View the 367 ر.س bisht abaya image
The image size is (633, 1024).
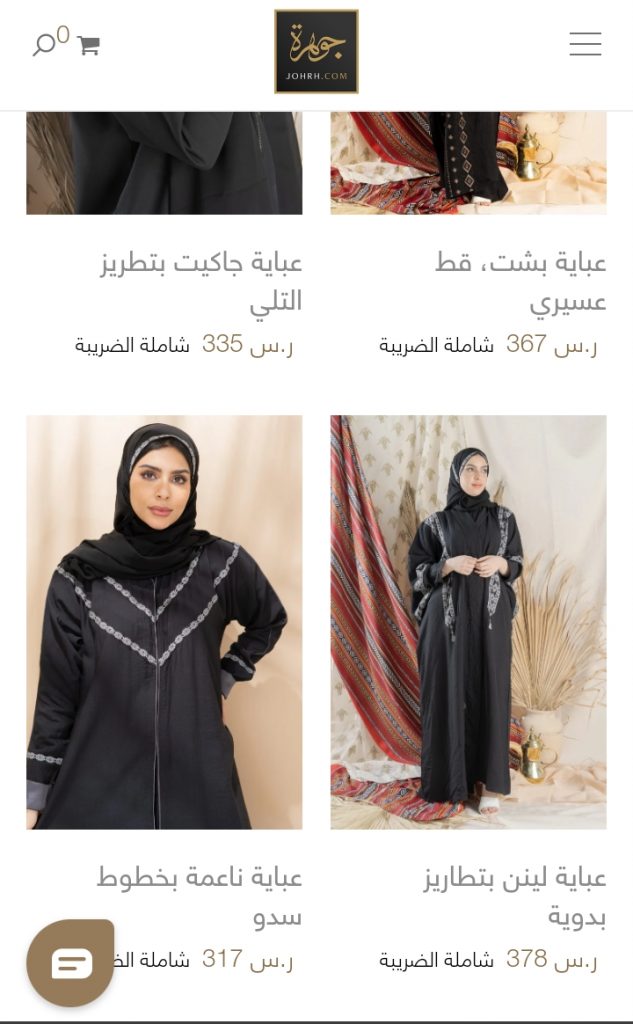point(468,163)
